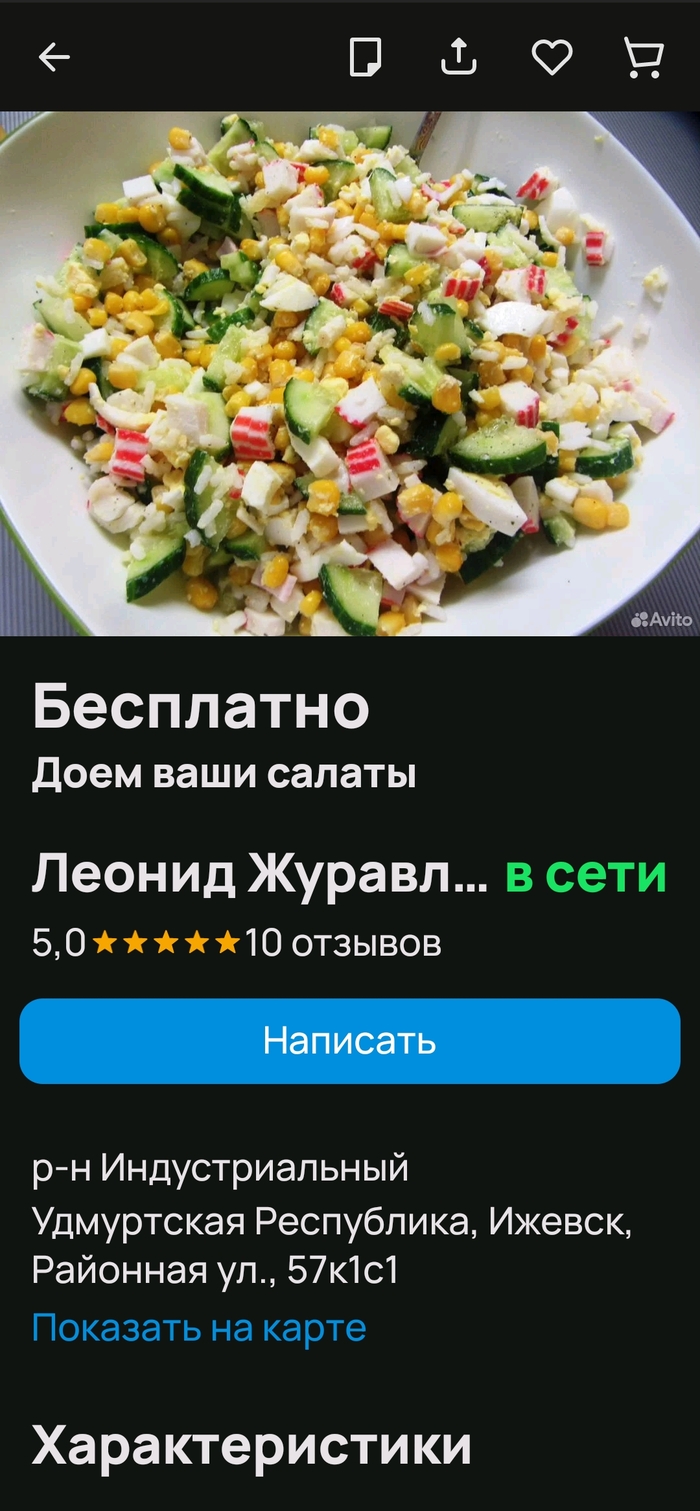Tap the Написать button to message seller
The height and width of the screenshot is (1511, 700).
pos(350,1041)
